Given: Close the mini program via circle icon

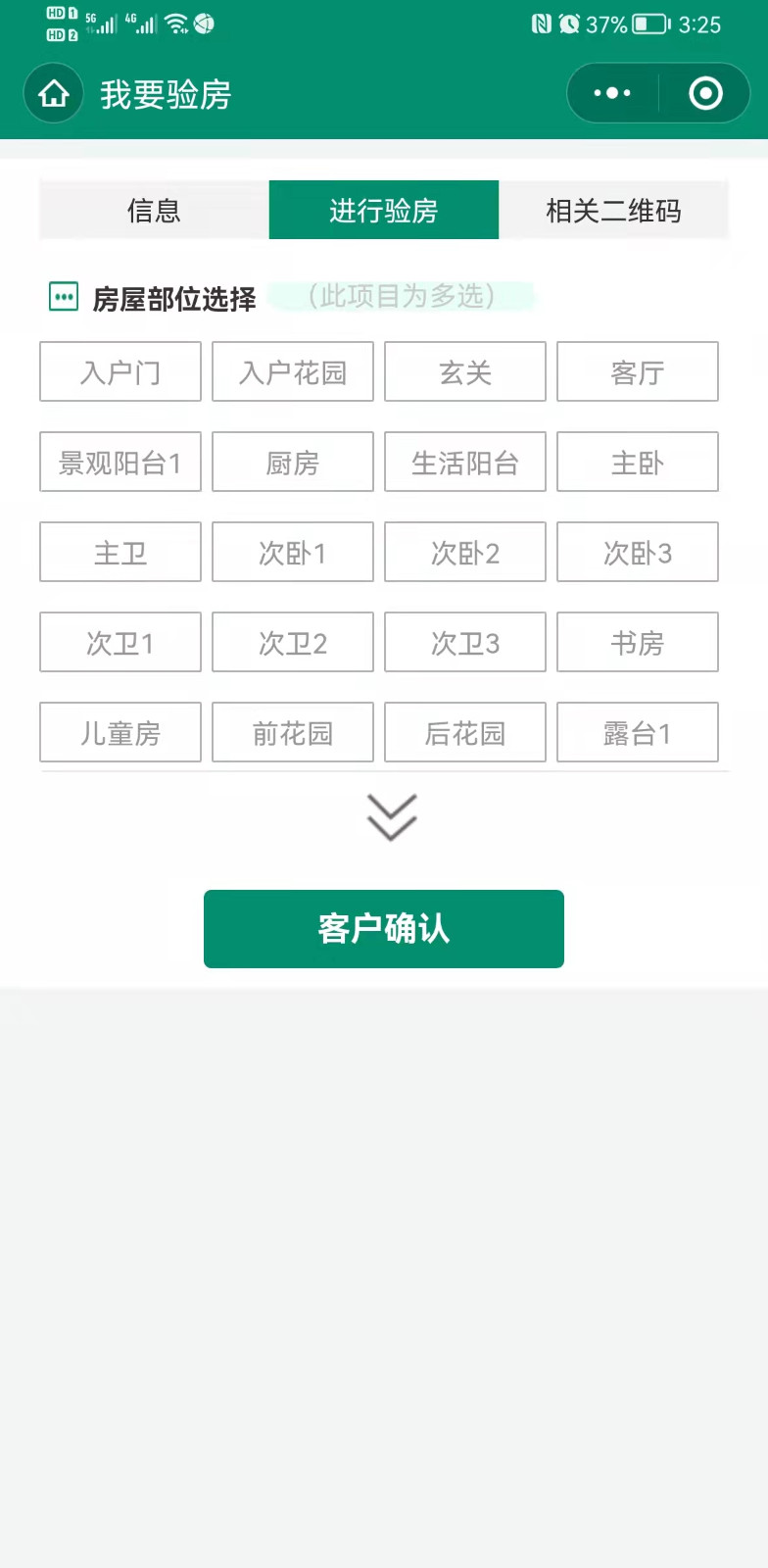Looking at the screenshot, I should 705,94.
